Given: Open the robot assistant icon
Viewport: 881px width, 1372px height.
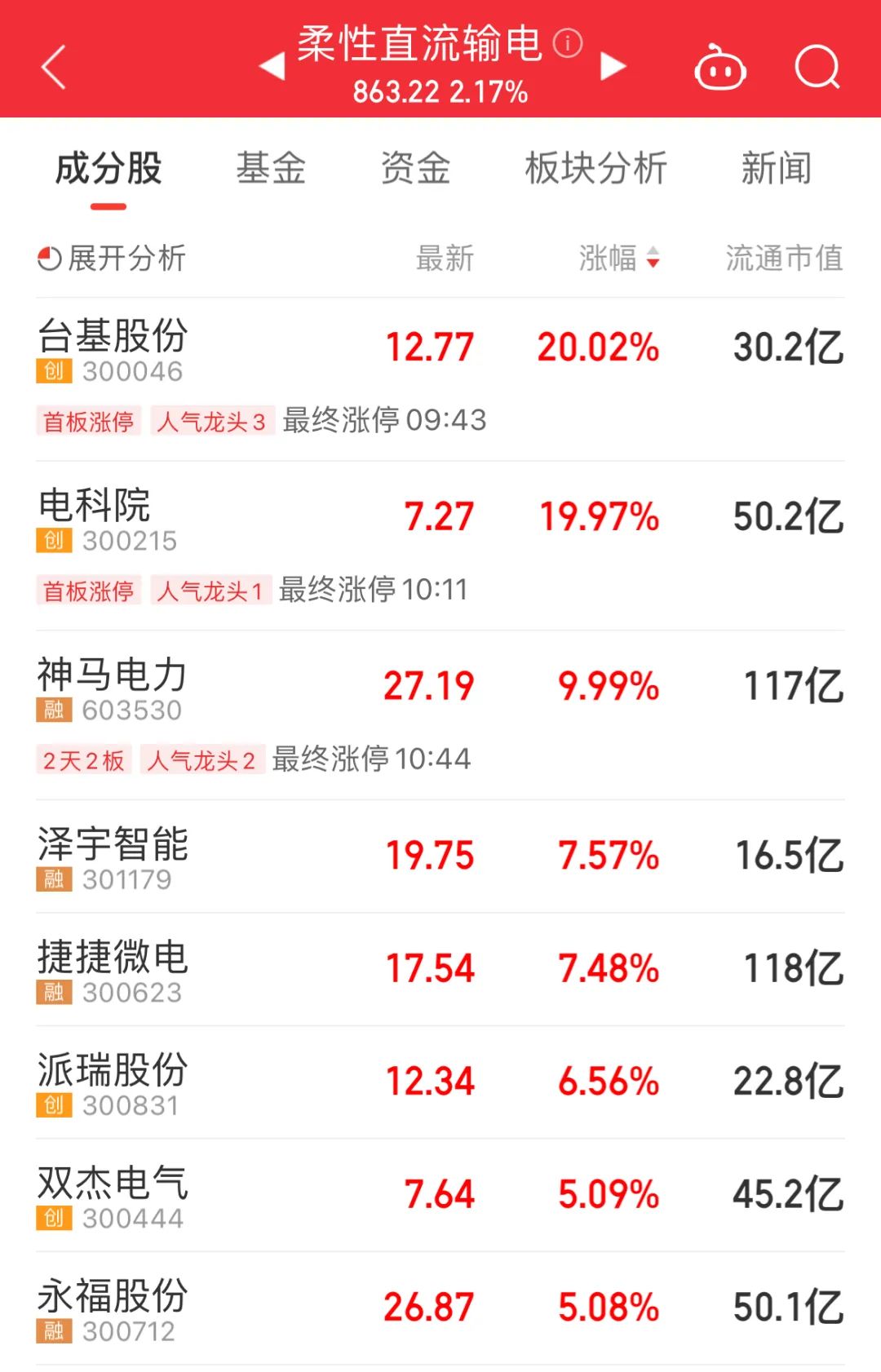Looking at the screenshot, I should click(719, 67).
